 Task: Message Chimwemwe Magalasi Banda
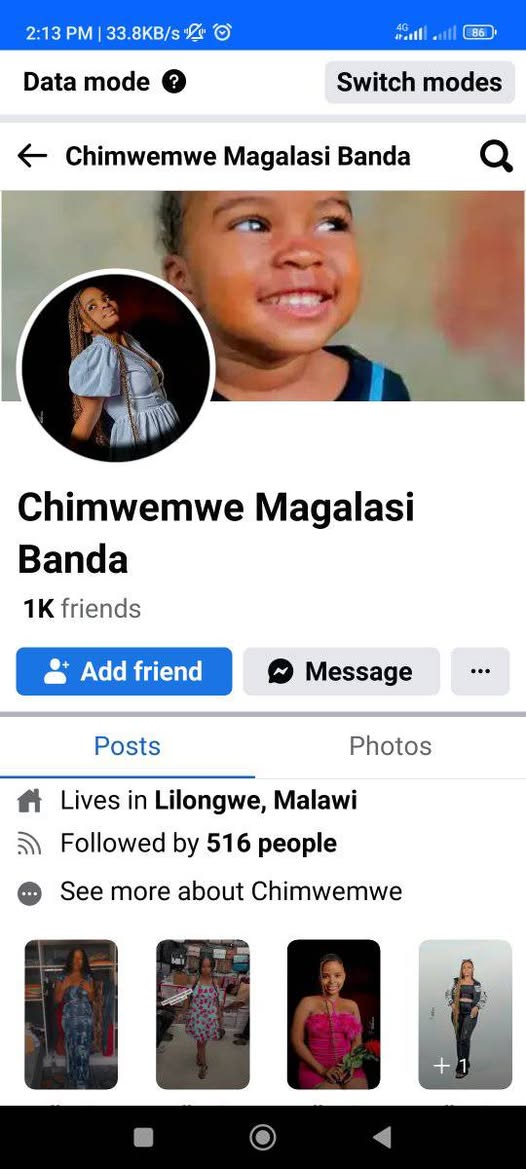341,671
